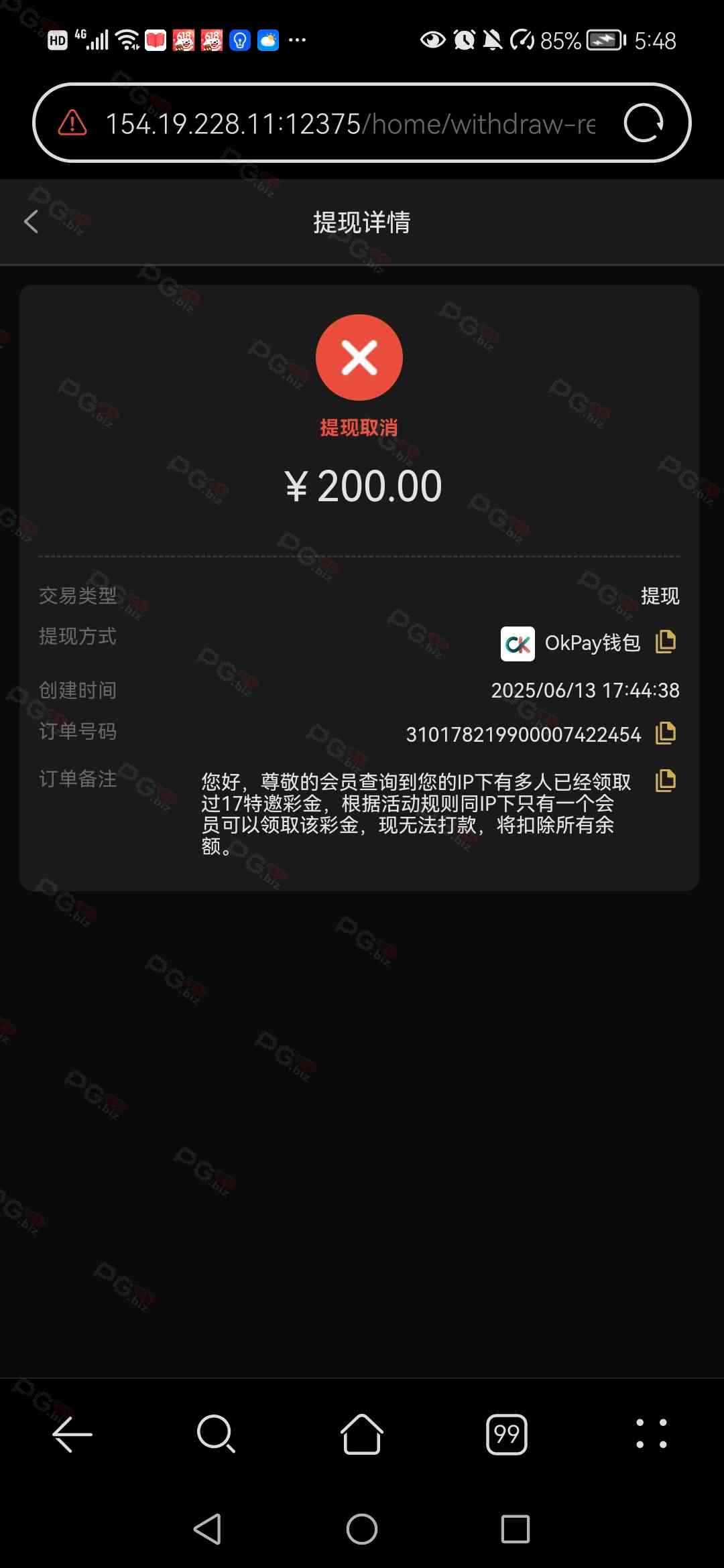This screenshot has width=724, height=1568.
Task: Tap the system home button
Action: (x=361, y=1530)
